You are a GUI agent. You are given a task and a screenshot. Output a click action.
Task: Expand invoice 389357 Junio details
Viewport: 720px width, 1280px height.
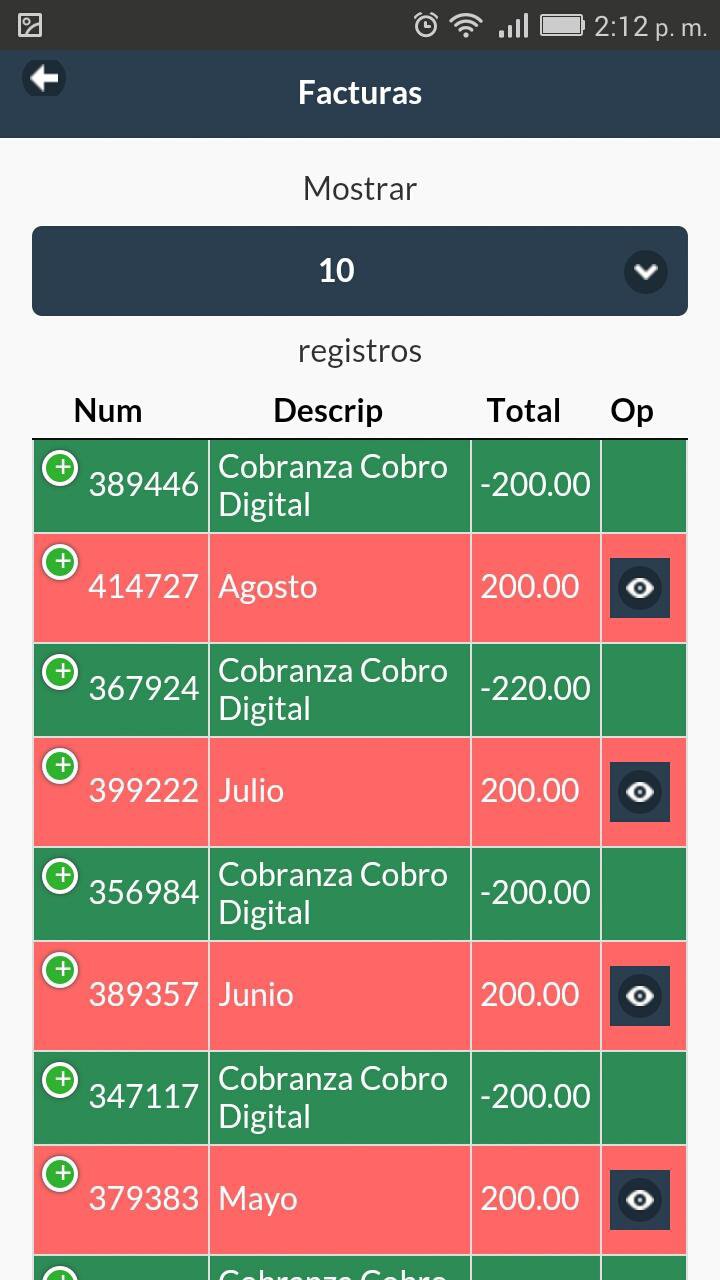click(60, 970)
